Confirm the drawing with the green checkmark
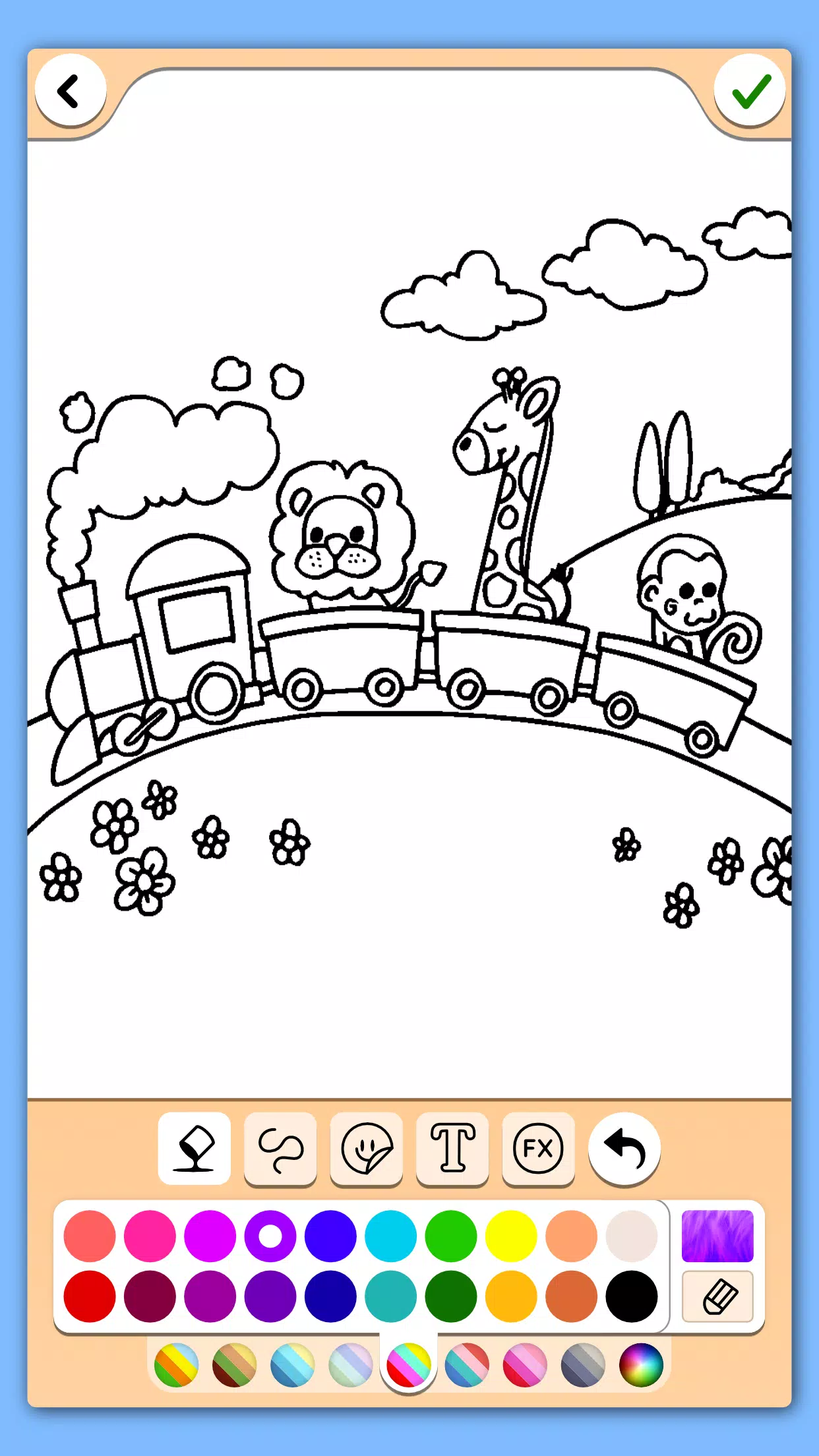 750,91
